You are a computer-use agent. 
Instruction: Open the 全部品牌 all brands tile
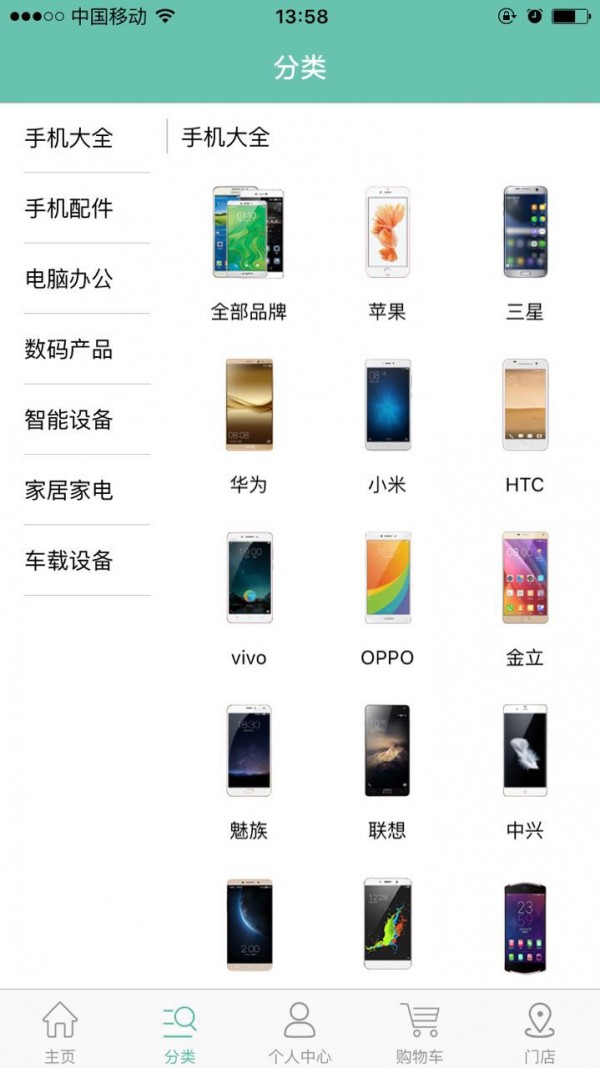coord(248,250)
